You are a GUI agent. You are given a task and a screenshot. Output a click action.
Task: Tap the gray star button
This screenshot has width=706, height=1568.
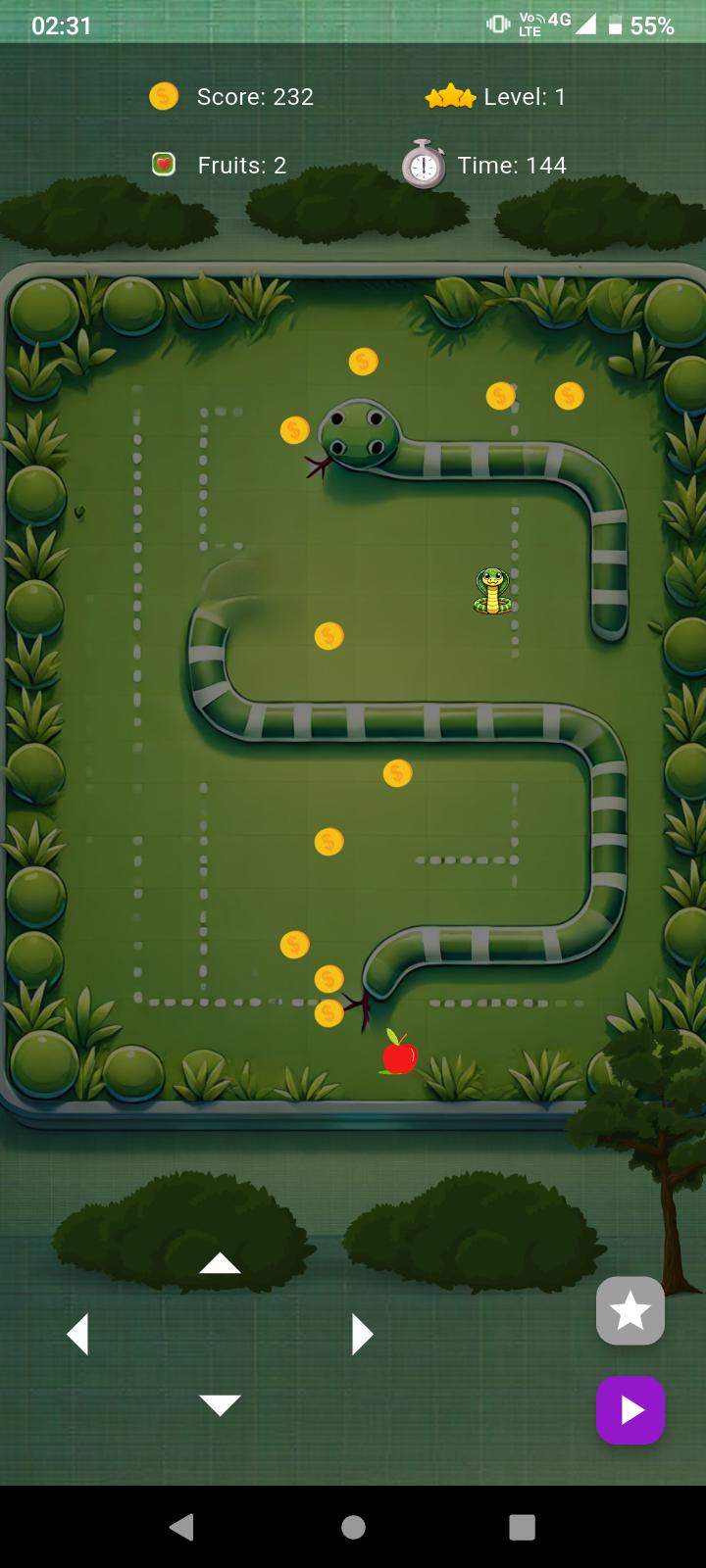click(630, 1310)
